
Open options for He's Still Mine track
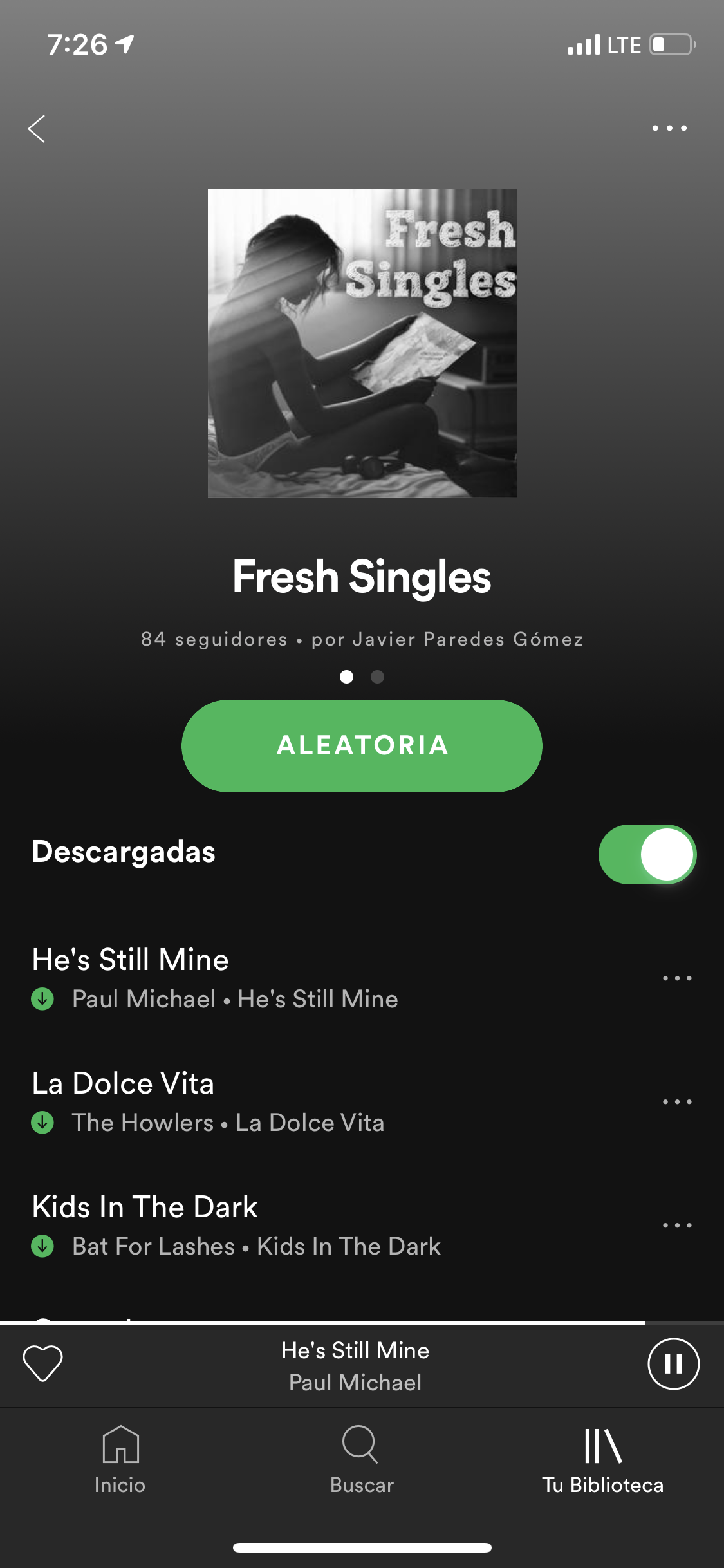(x=677, y=978)
